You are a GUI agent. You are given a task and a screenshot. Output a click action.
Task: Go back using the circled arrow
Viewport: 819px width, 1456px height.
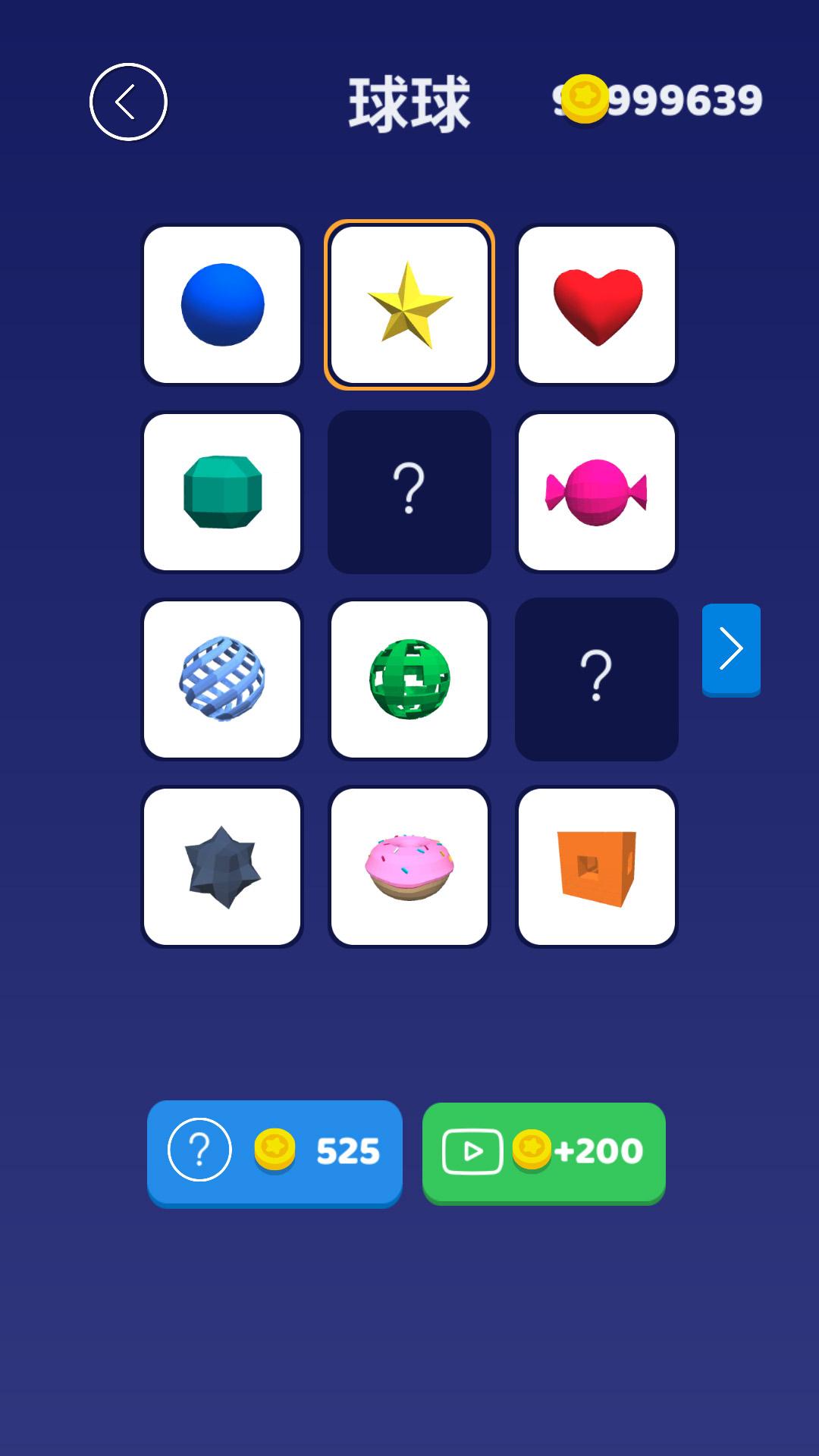(128, 102)
